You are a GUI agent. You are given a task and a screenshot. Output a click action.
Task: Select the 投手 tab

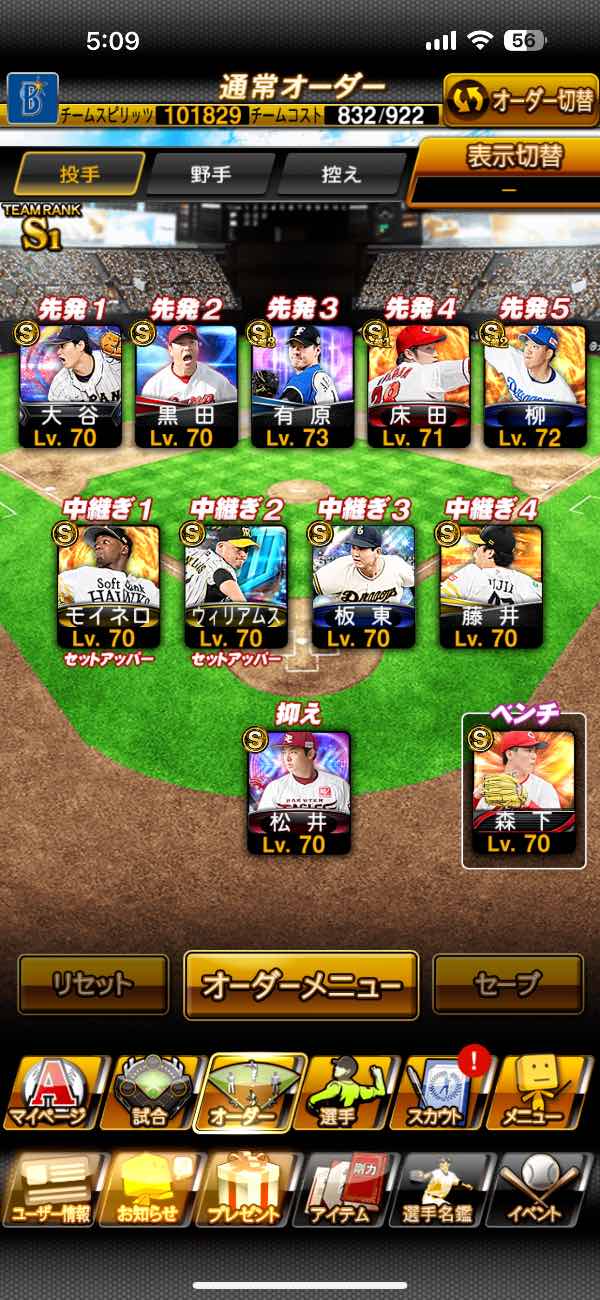[x=79, y=173]
